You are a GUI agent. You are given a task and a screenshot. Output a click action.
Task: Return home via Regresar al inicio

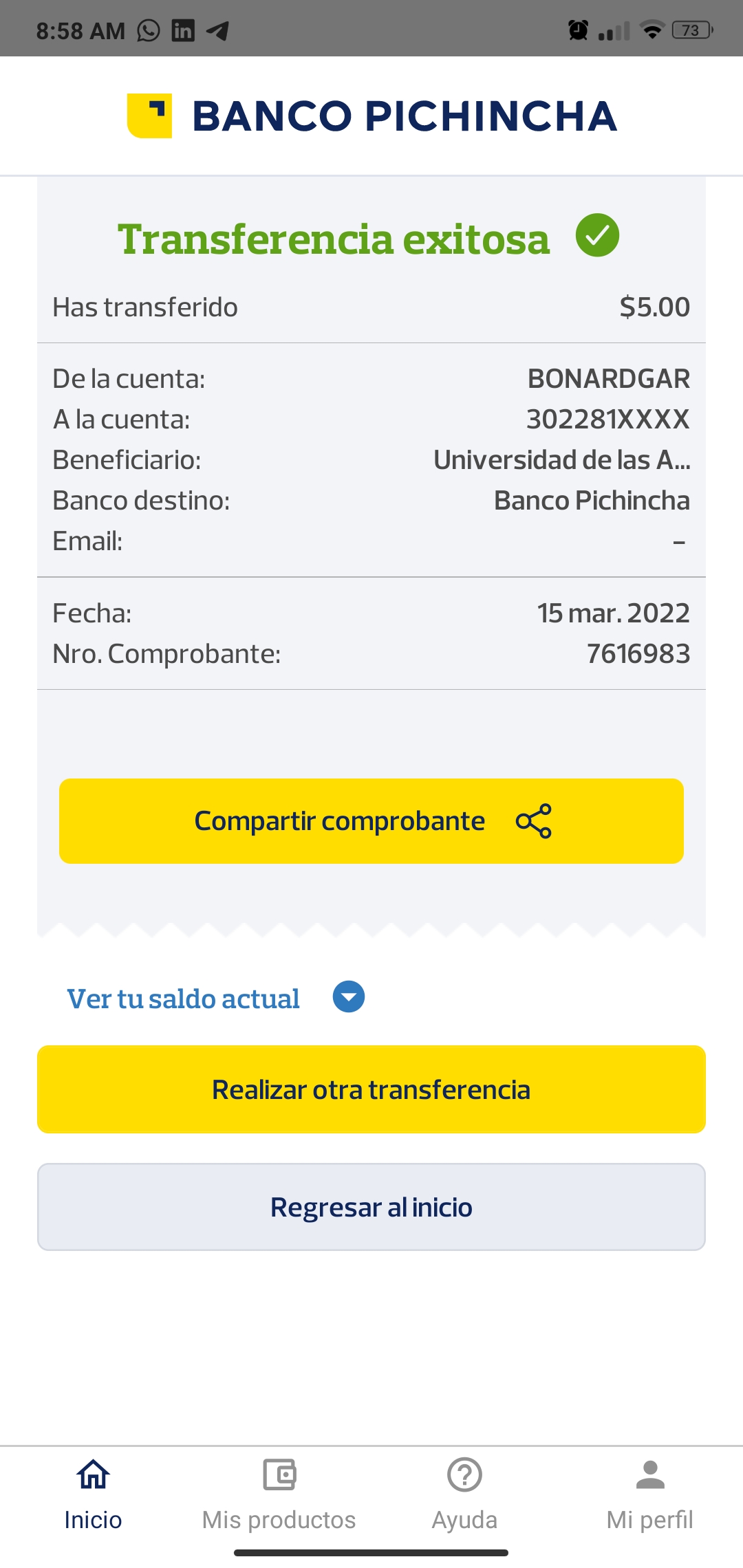pyautogui.click(x=371, y=1207)
